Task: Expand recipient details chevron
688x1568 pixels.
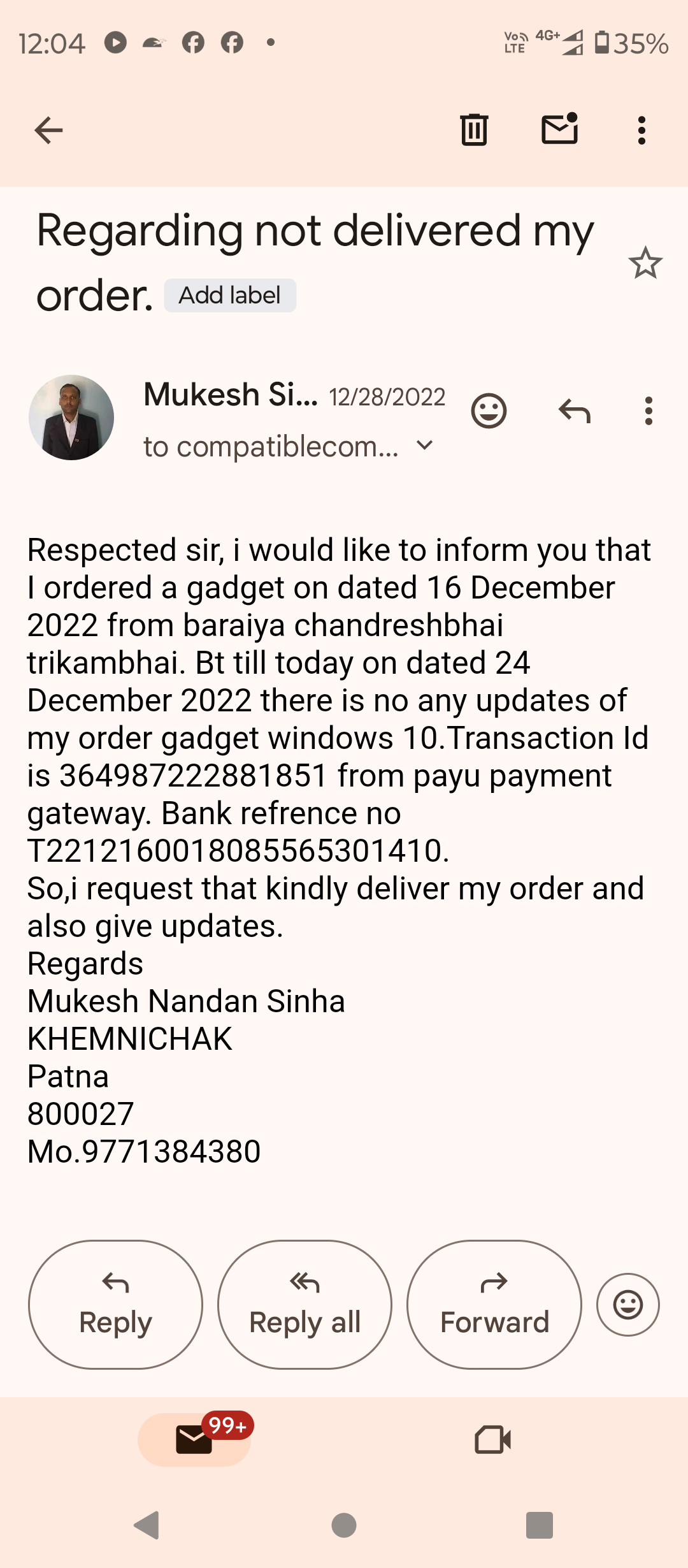Action: (x=424, y=446)
